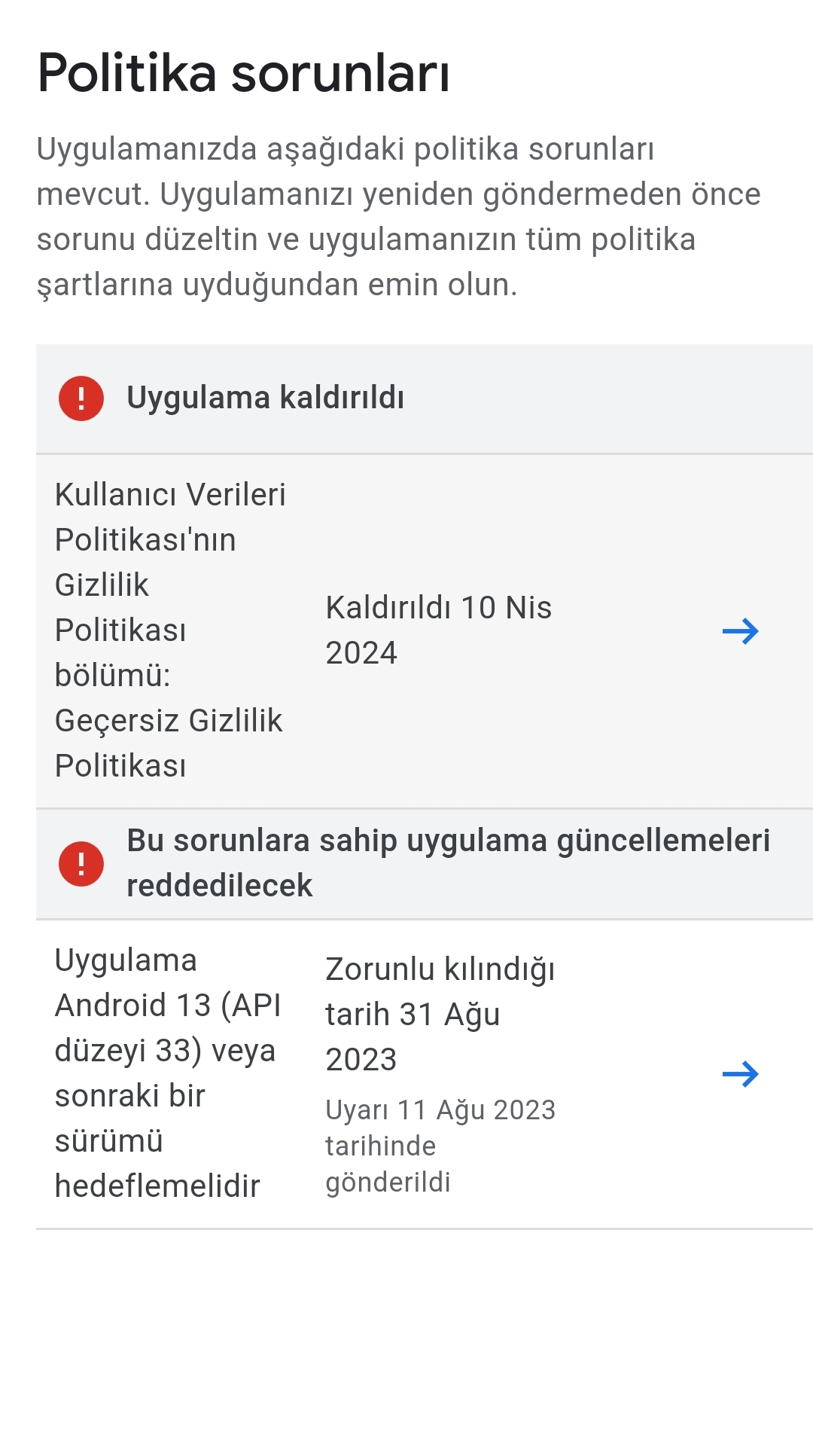Open the Geçersiz Gizlilik Politikası issue arrow
The image size is (813, 1456).
pos(740,631)
